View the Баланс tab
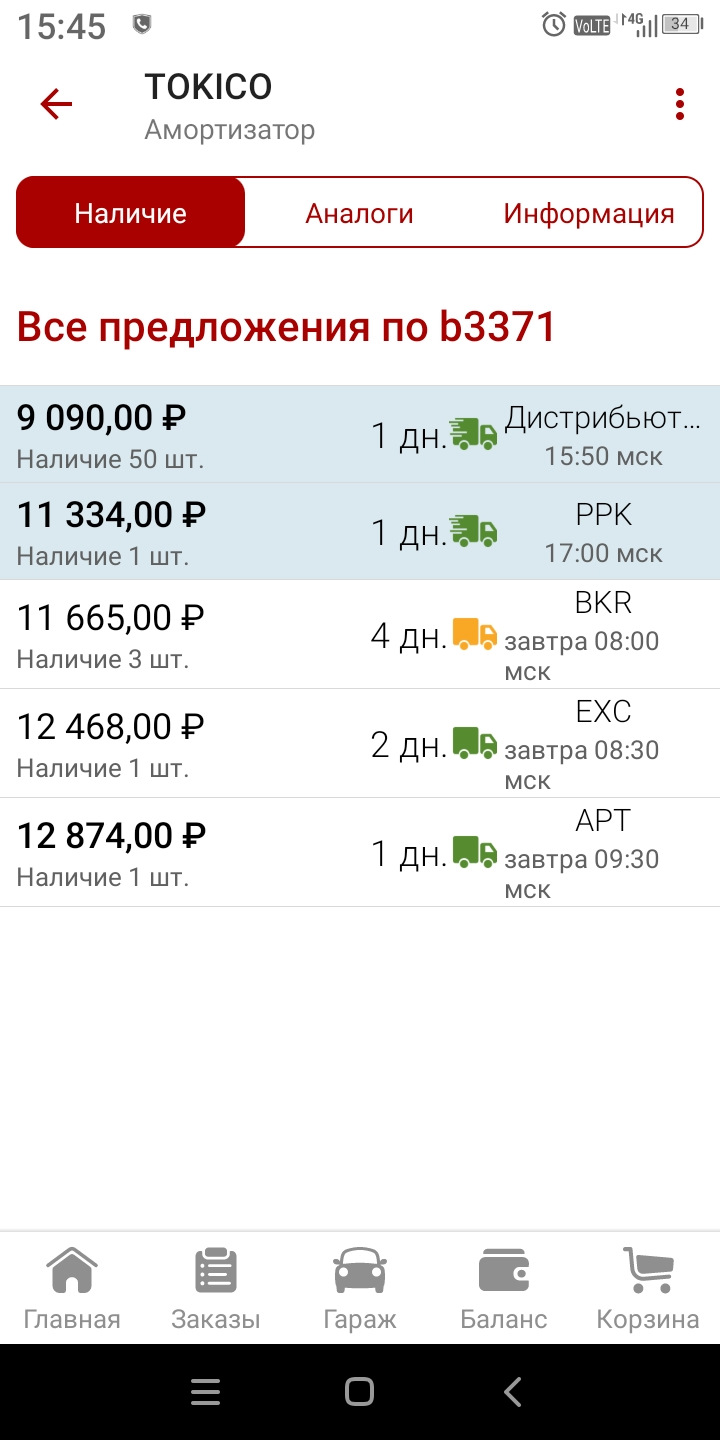This screenshot has height=1440, width=720. (x=504, y=1288)
